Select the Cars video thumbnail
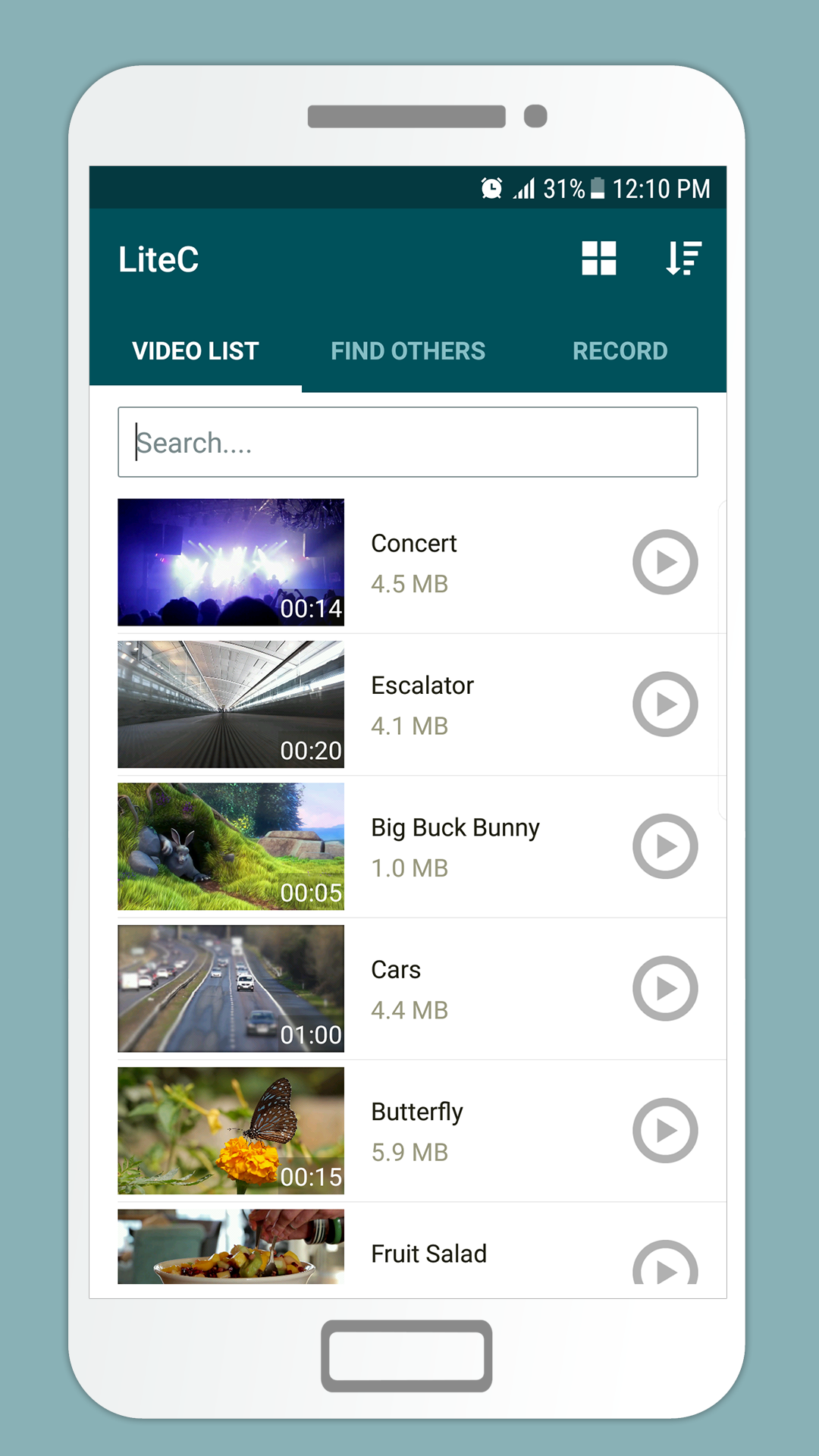The image size is (819, 1456). (230, 989)
